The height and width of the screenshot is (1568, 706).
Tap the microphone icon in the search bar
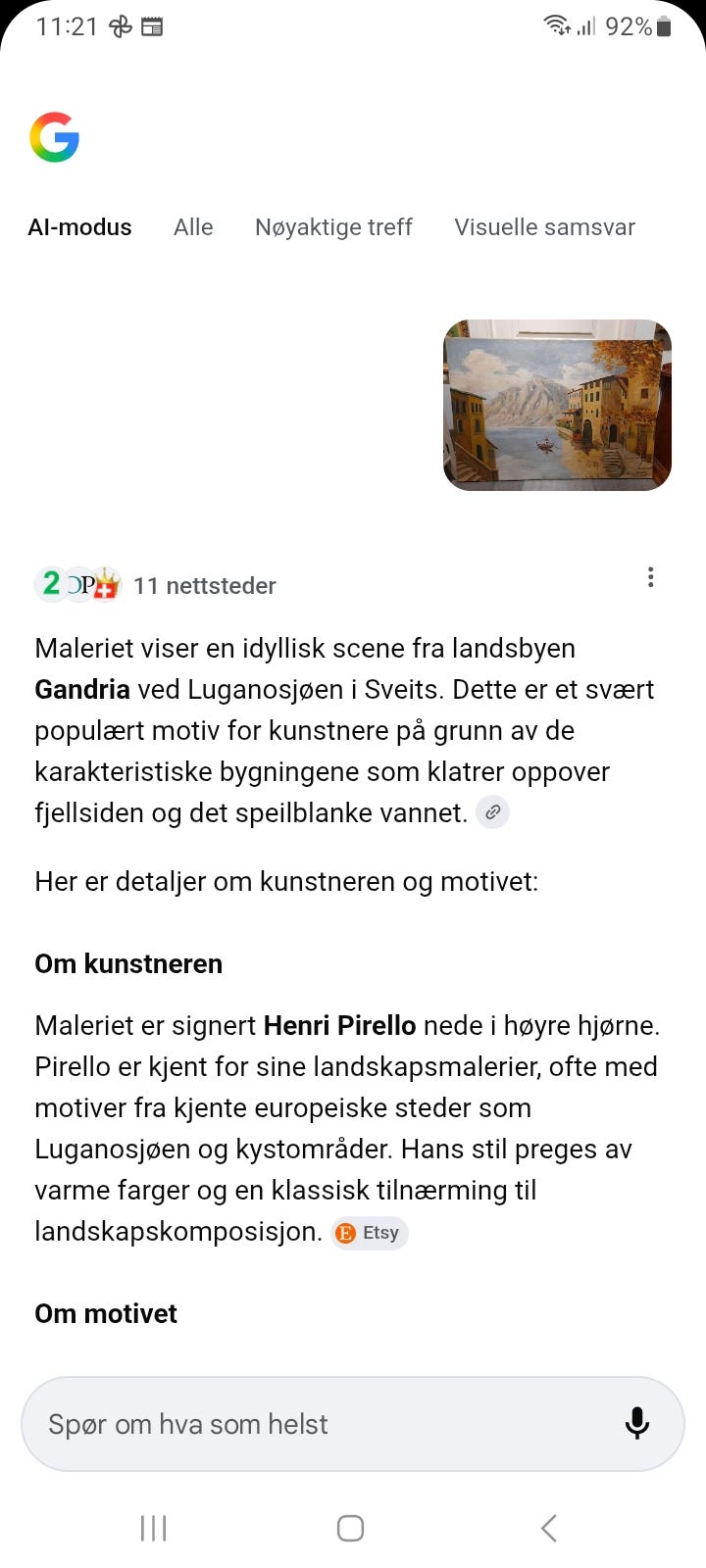[636, 1424]
